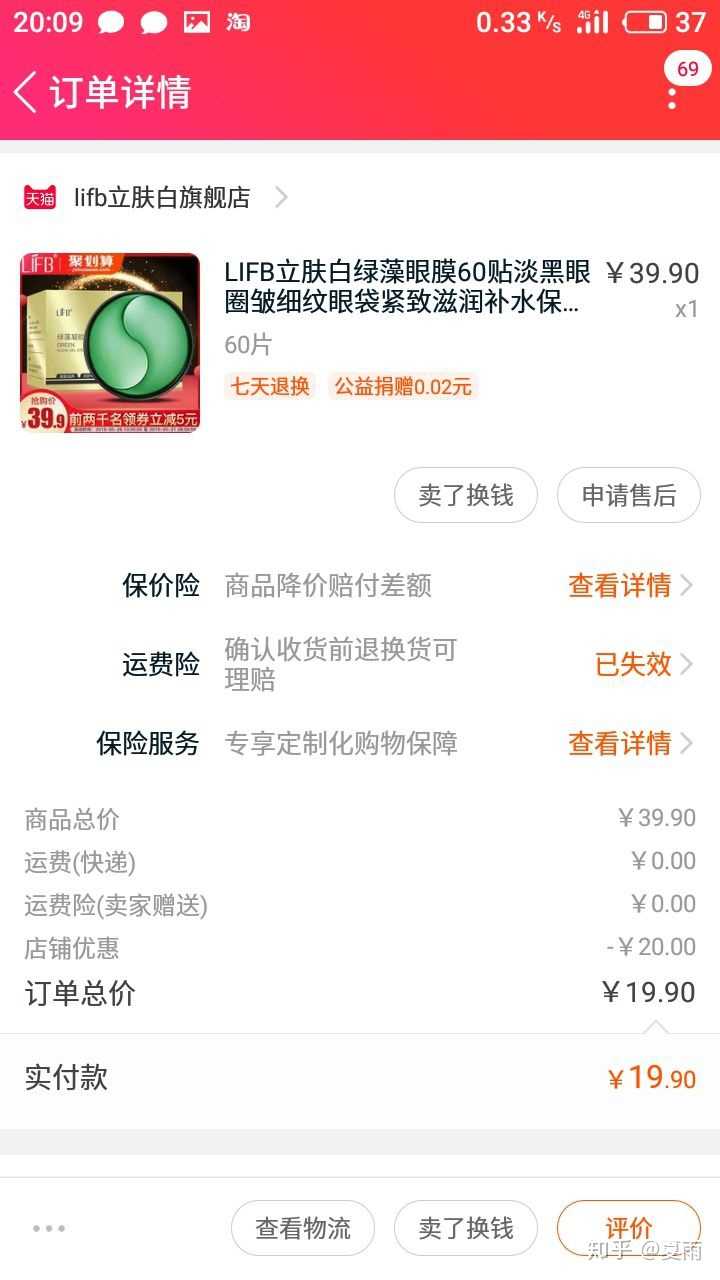The height and width of the screenshot is (1280, 720).
Task: Open the 运费险 row marked 已失效
Action: (x=642, y=663)
